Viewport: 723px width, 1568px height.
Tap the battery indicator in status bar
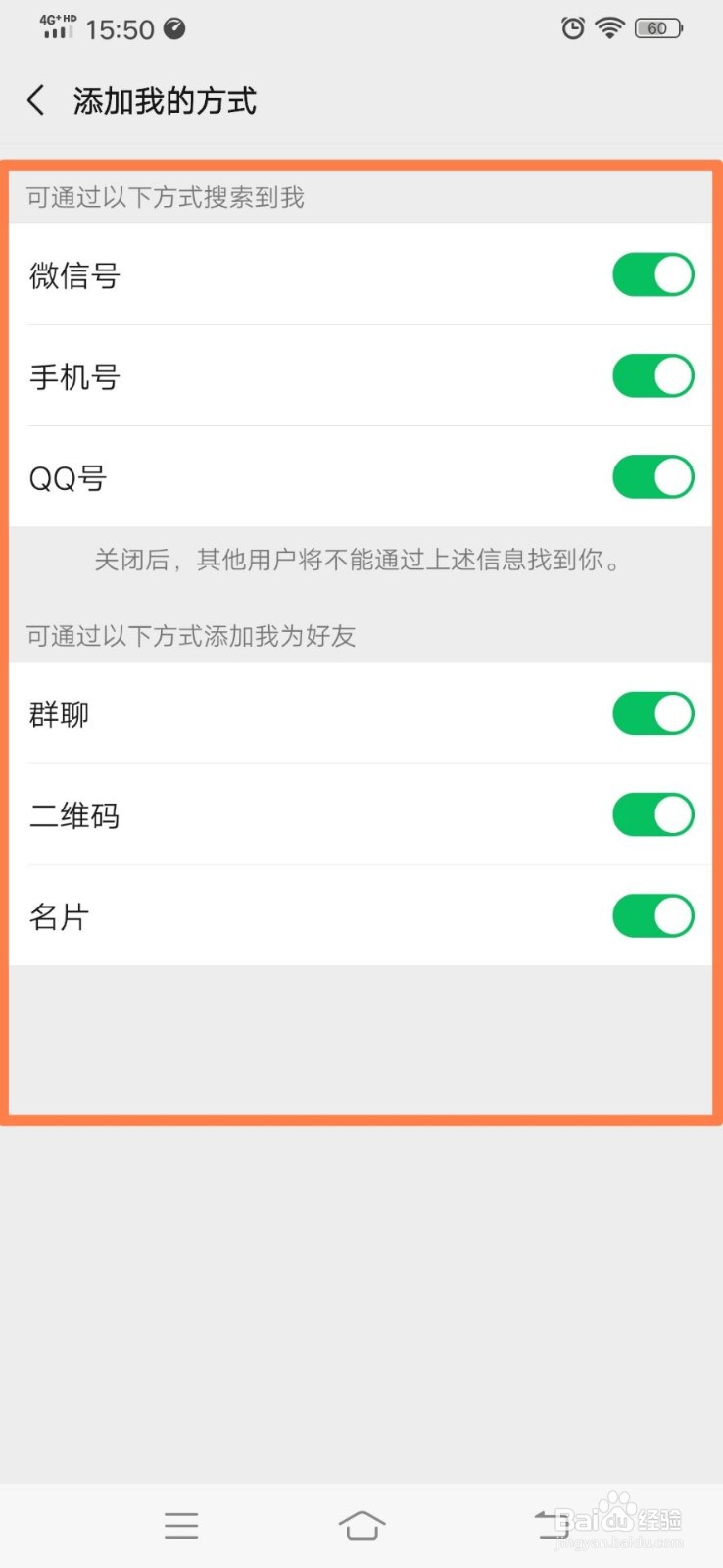657,28
